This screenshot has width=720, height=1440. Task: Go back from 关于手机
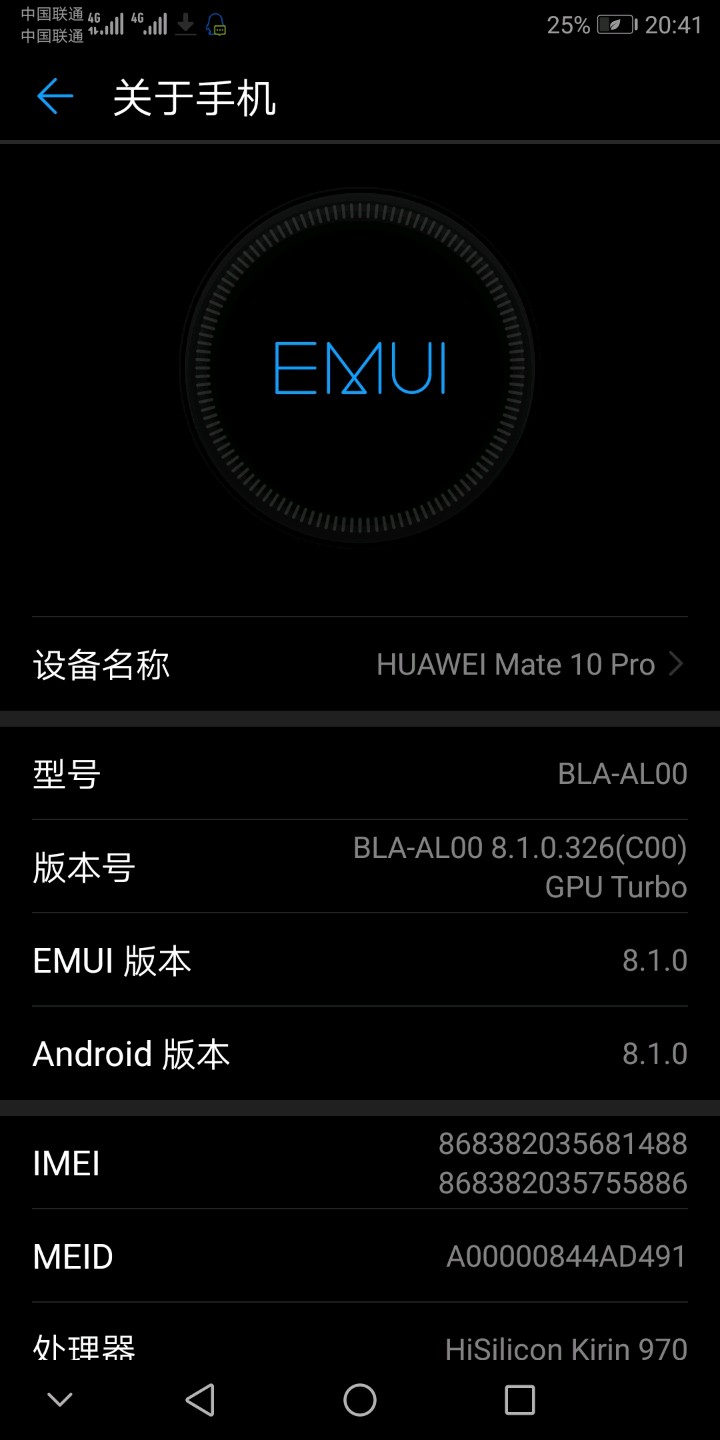coord(55,97)
